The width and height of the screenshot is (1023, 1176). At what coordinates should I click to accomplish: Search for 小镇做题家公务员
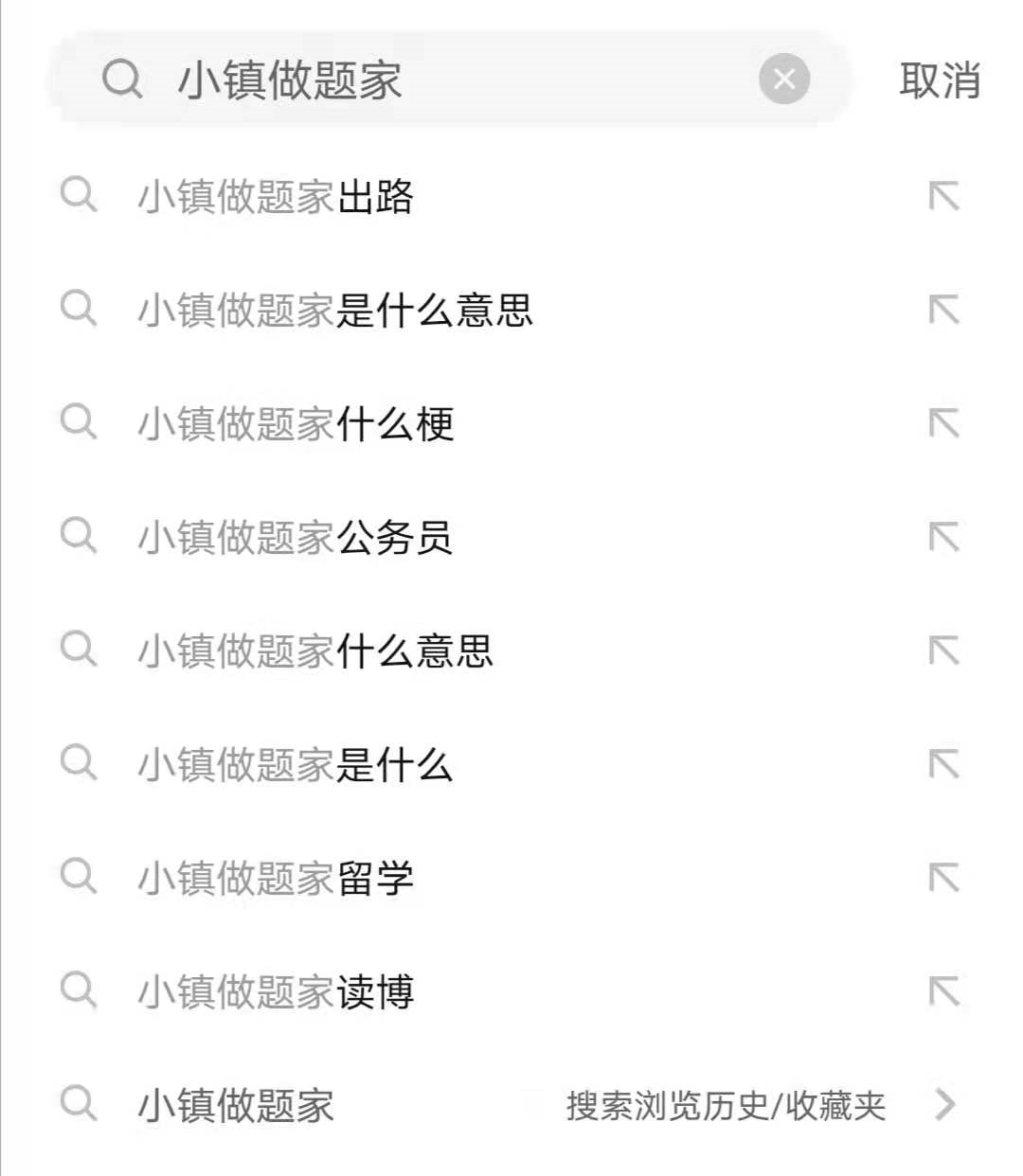pyautogui.click(x=296, y=538)
